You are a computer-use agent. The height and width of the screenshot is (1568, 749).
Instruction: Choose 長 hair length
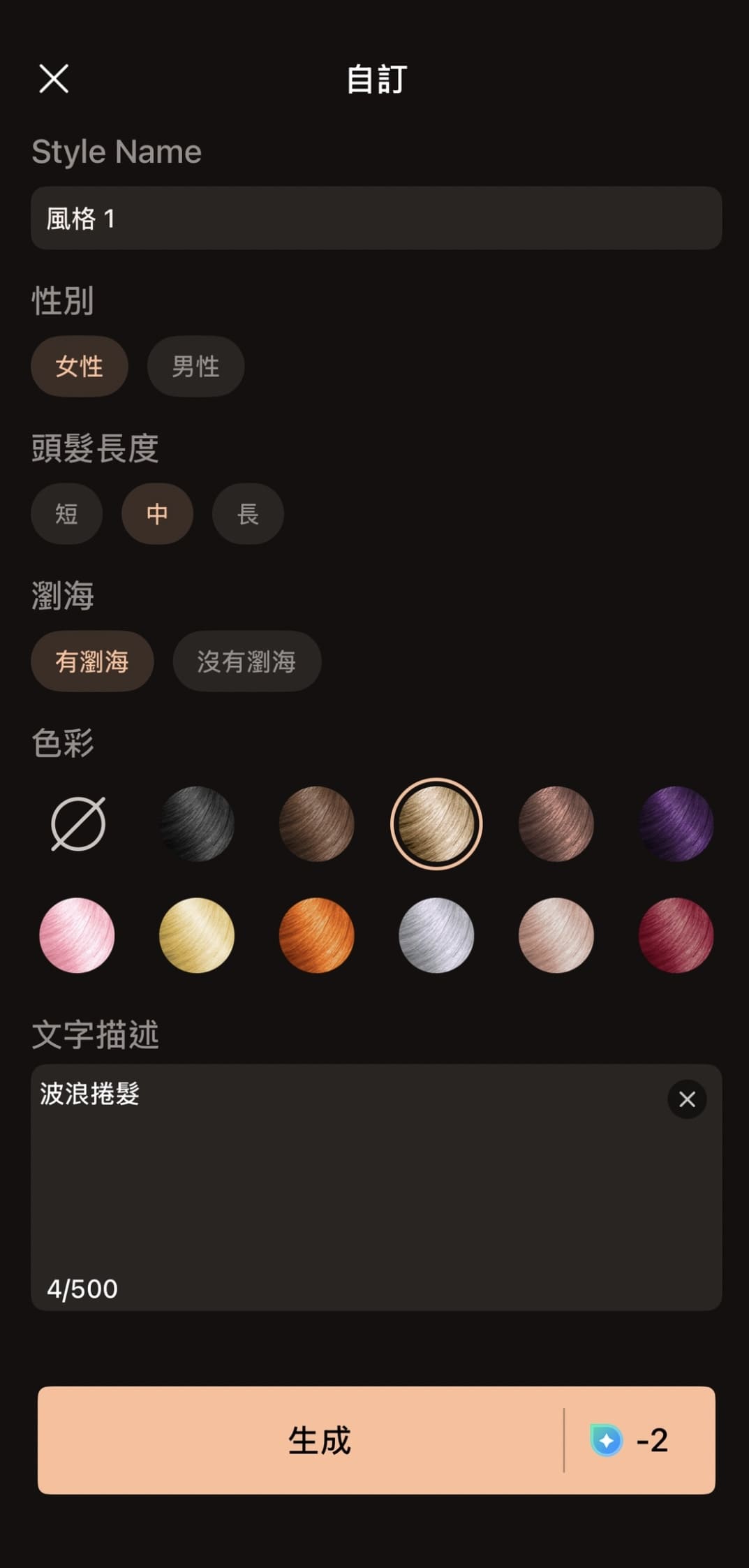247,514
